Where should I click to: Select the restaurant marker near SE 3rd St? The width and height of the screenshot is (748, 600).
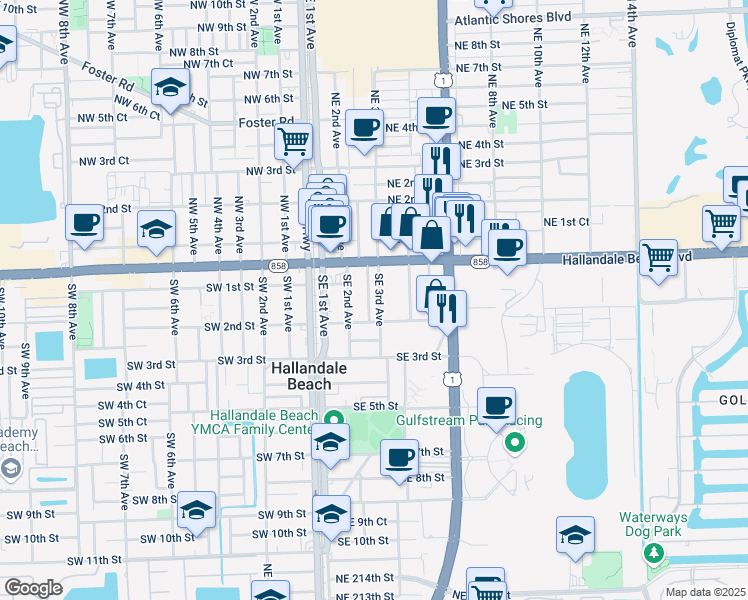pyautogui.click(x=448, y=308)
